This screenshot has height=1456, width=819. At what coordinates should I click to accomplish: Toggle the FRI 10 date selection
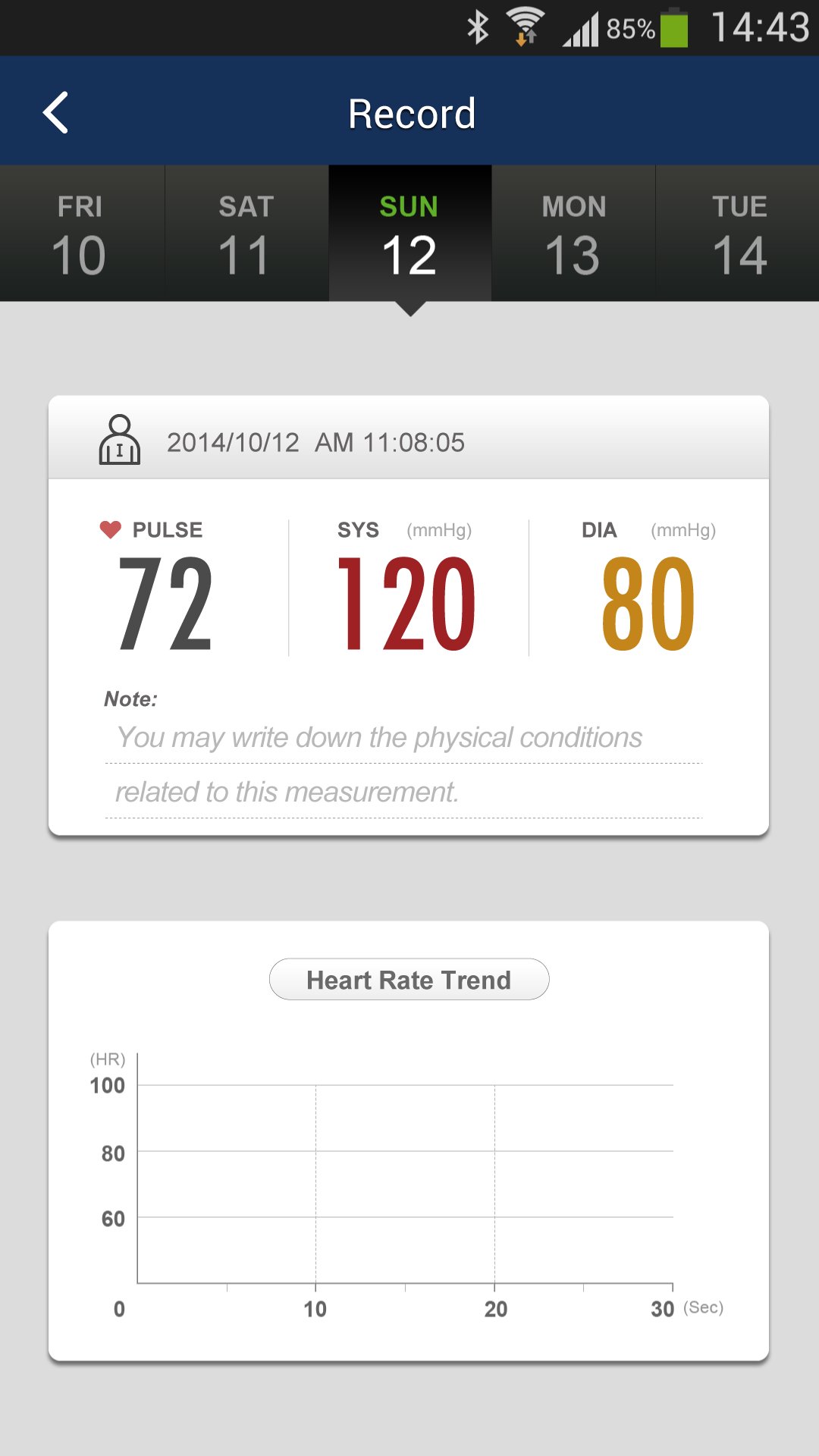point(81,233)
